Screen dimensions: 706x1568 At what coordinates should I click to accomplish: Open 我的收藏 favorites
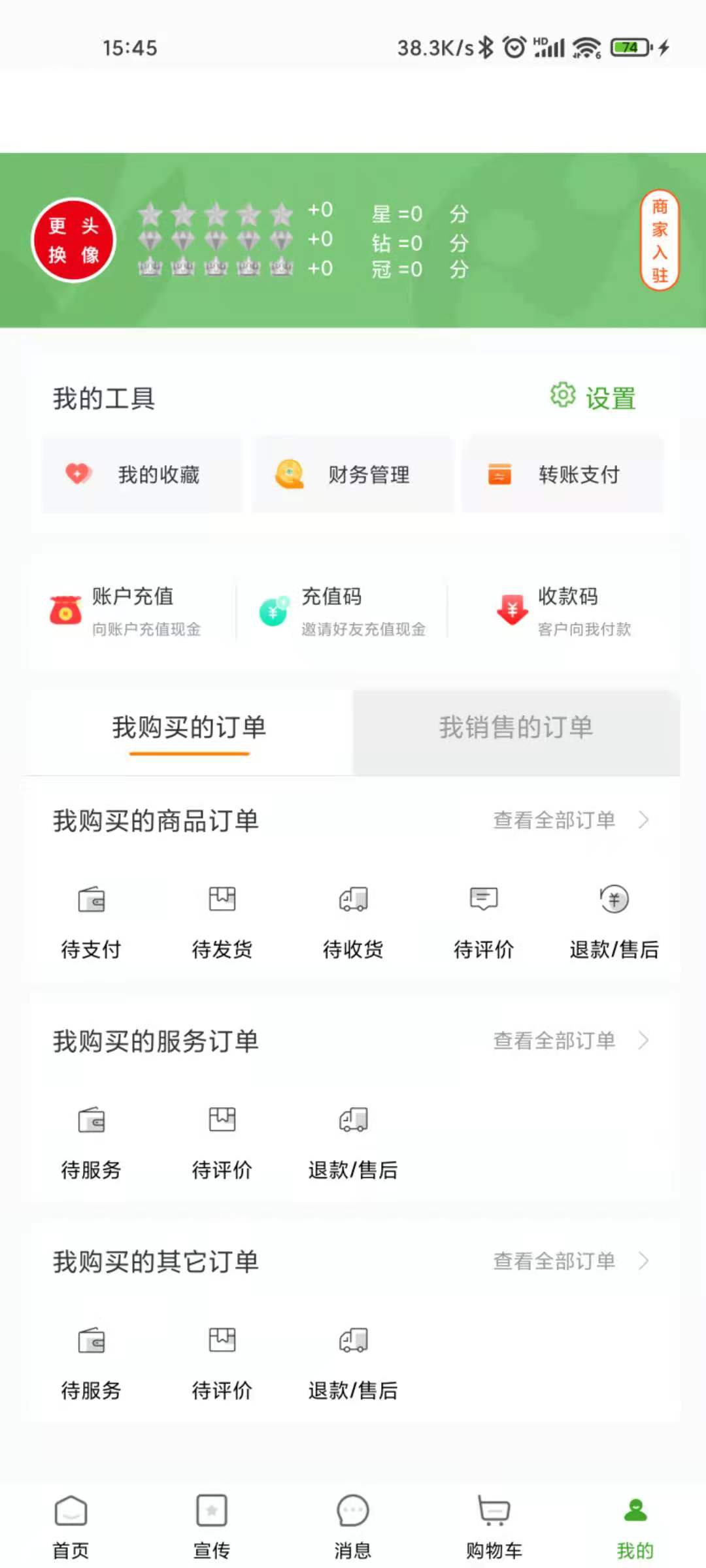141,475
